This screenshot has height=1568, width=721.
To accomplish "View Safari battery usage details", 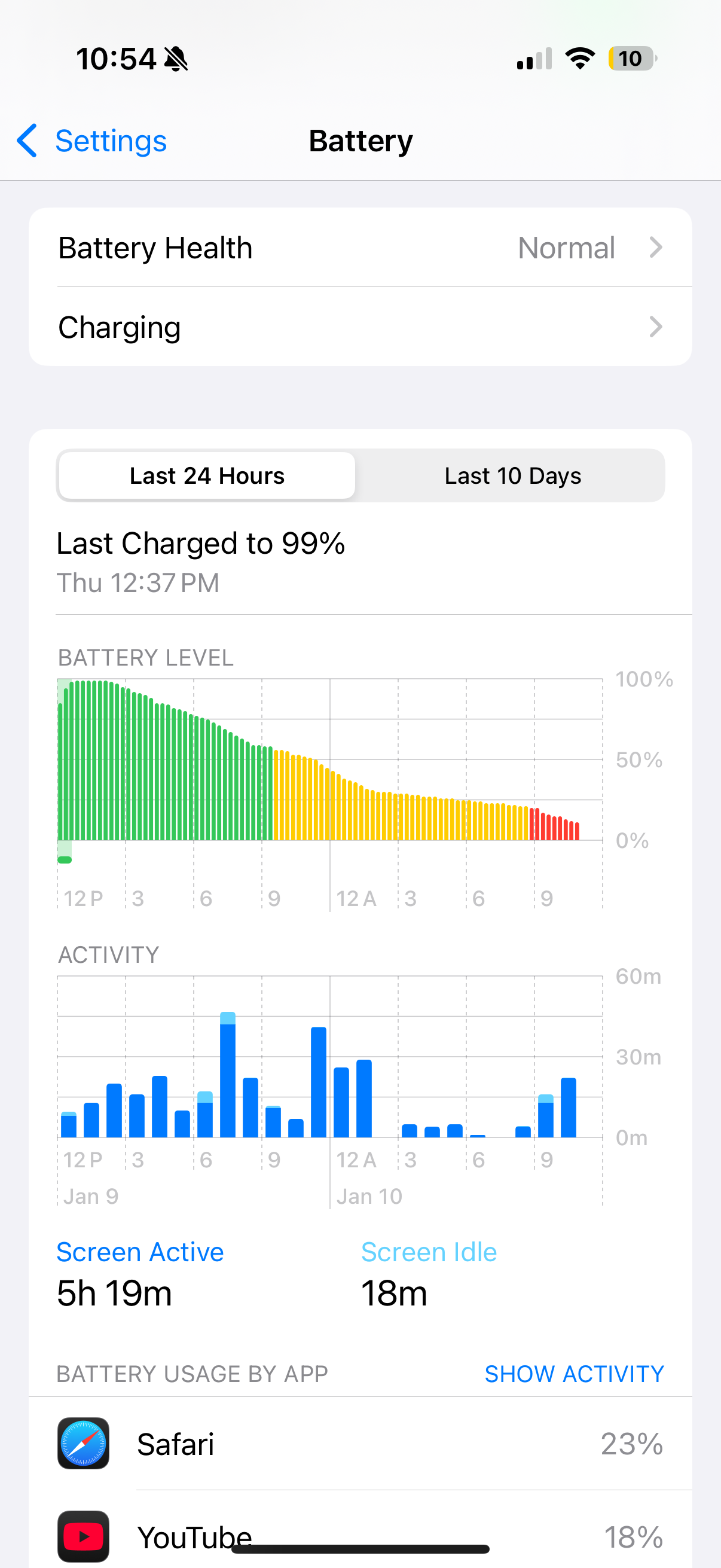I will (x=360, y=1444).
